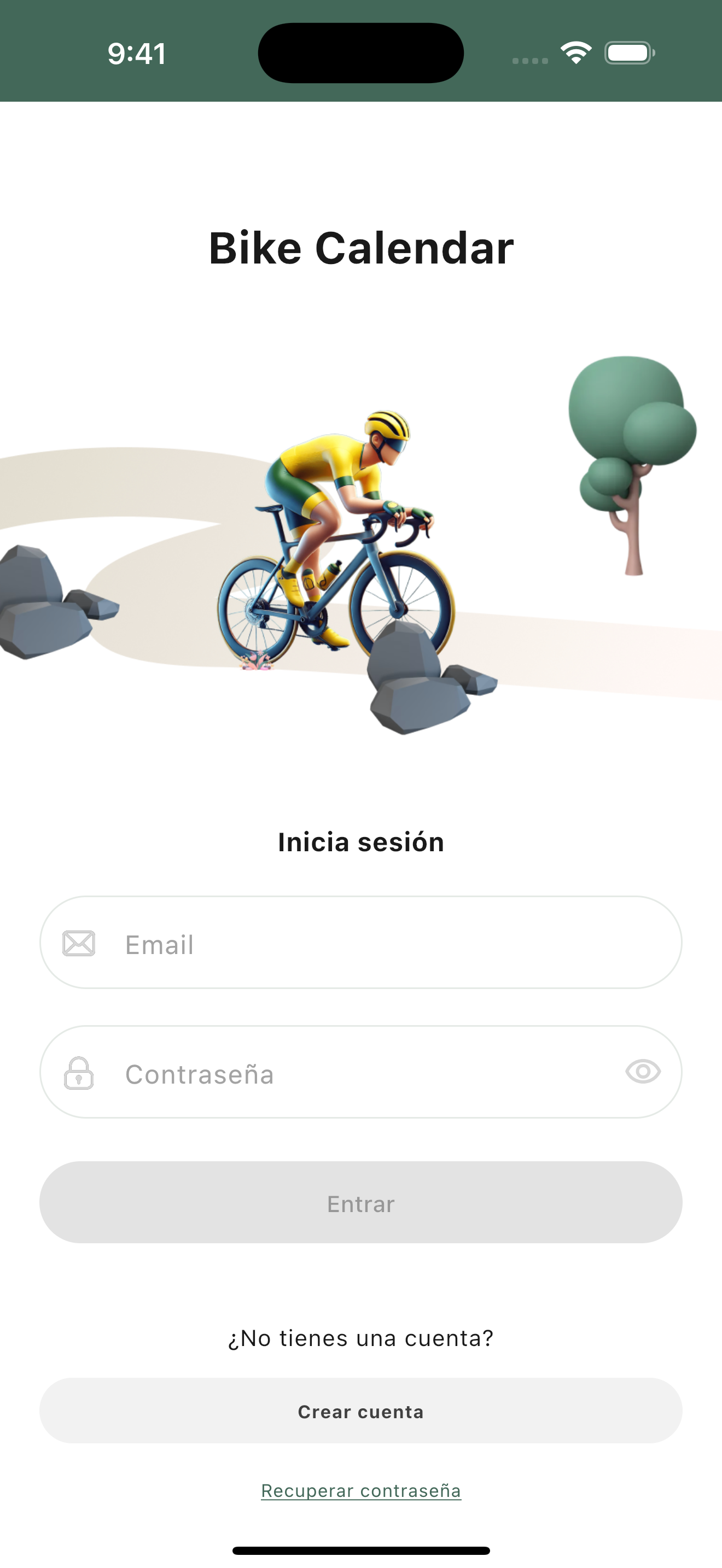The image size is (722, 1568).
Task: Click the Inicia sesión heading
Action: [x=361, y=842]
